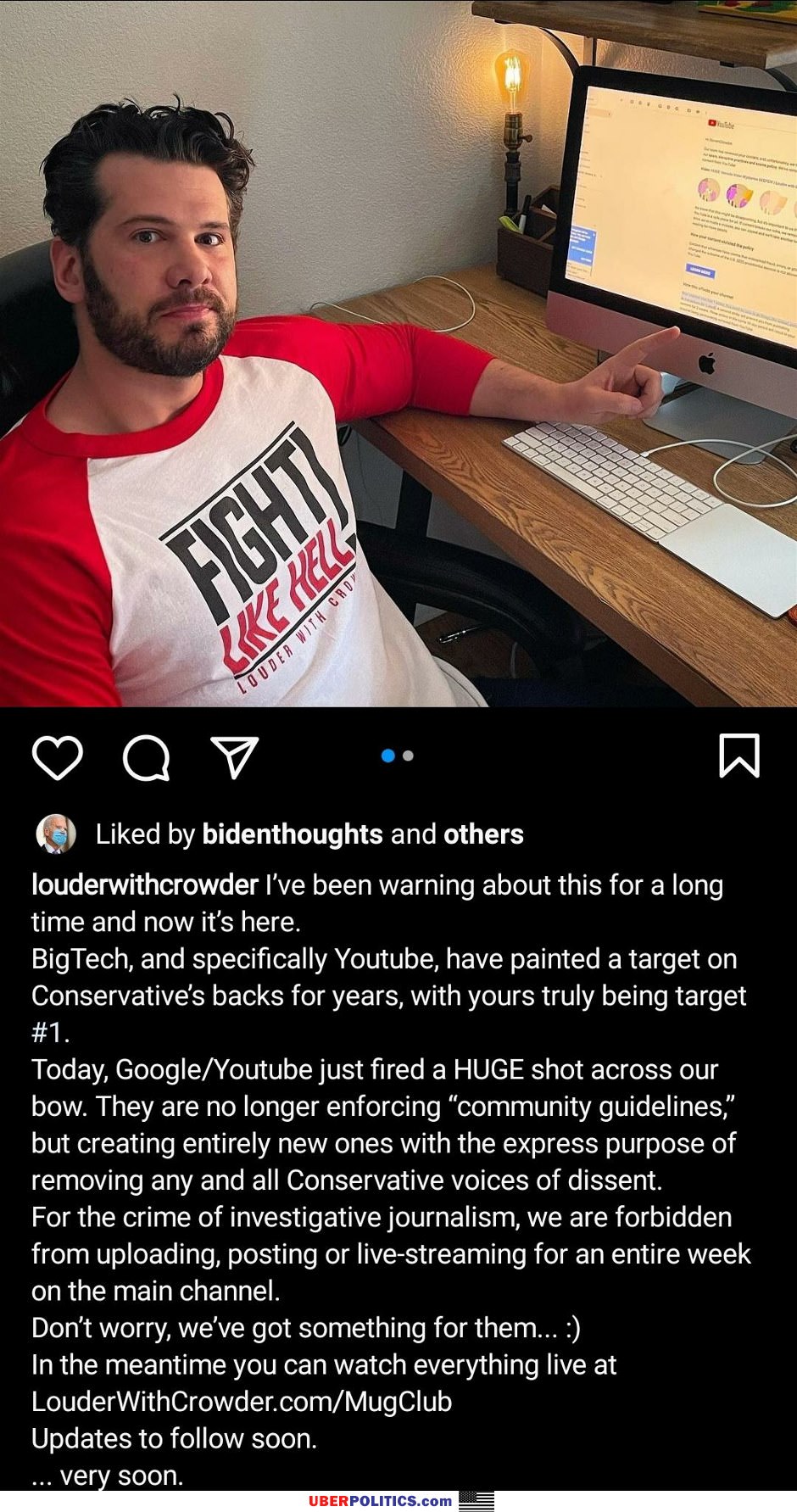
Task: View the others who liked this post
Action: click(x=483, y=834)
